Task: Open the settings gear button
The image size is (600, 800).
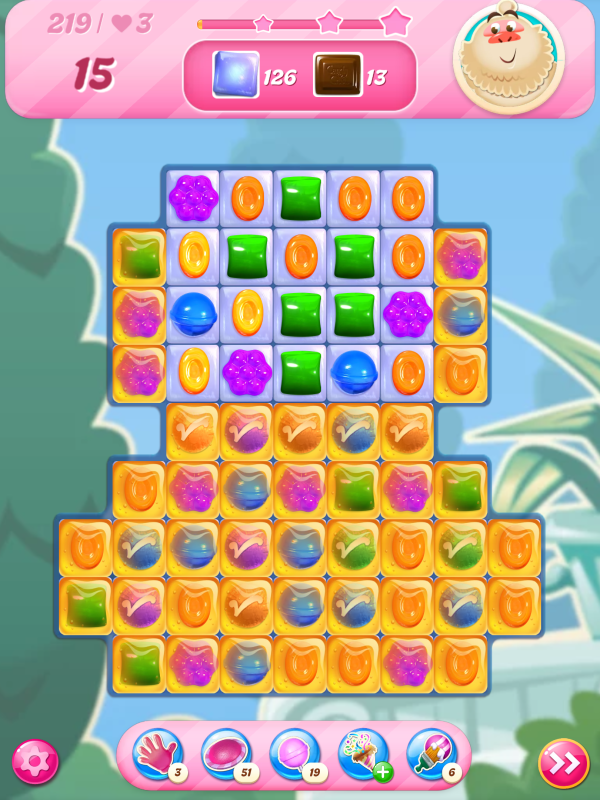Action: pos(35,763)
